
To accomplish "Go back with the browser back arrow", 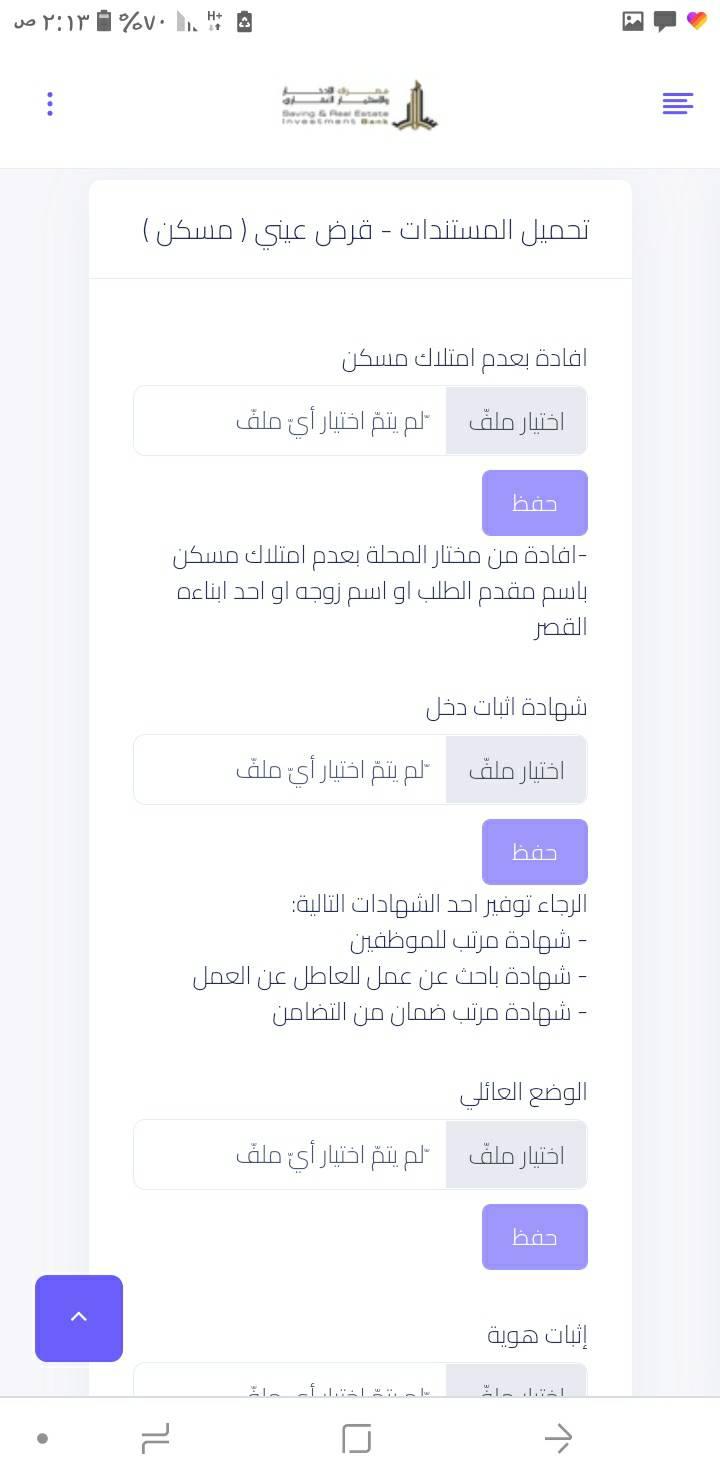I will 558,1439.
